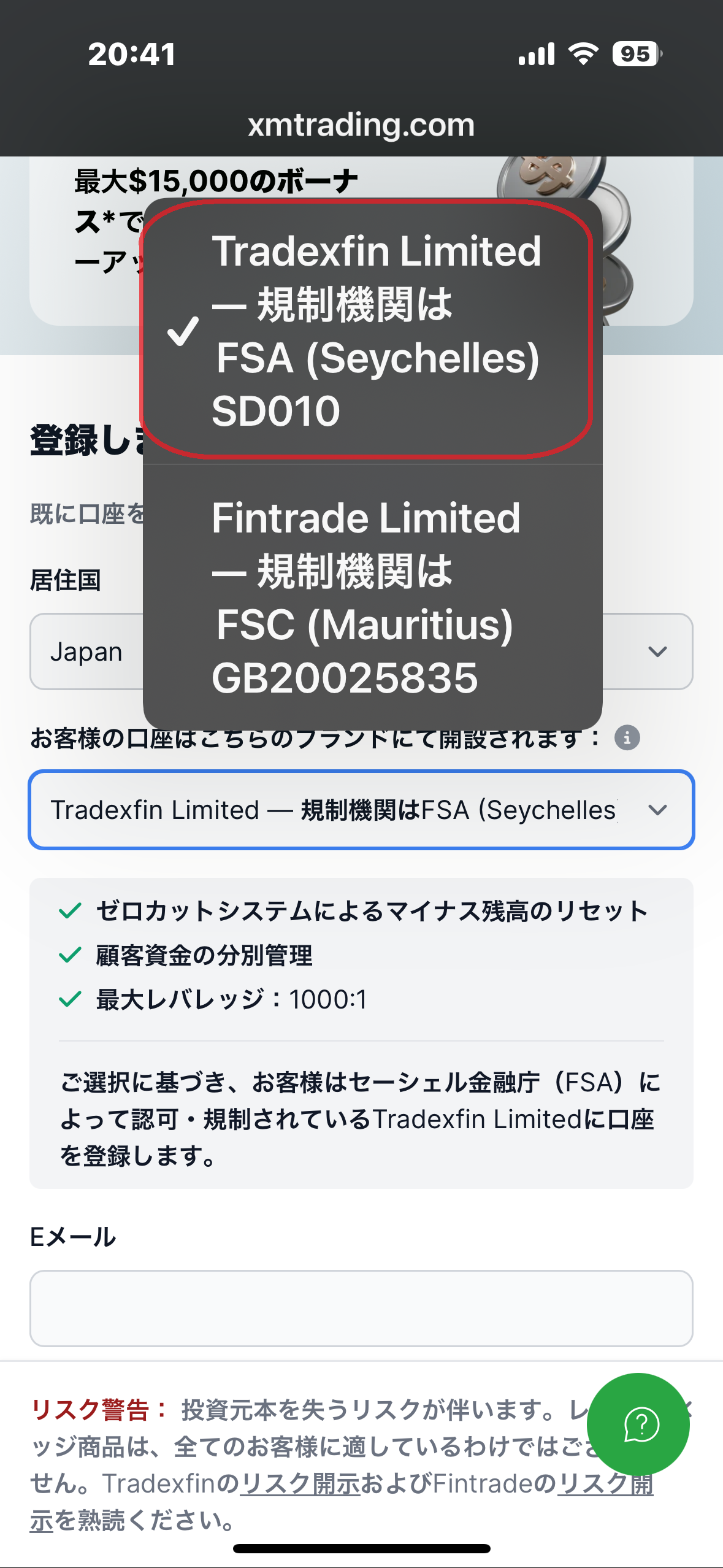
Task: Expand the Tradexfin Limited brand dropdown
Action: tap(361, 810)
